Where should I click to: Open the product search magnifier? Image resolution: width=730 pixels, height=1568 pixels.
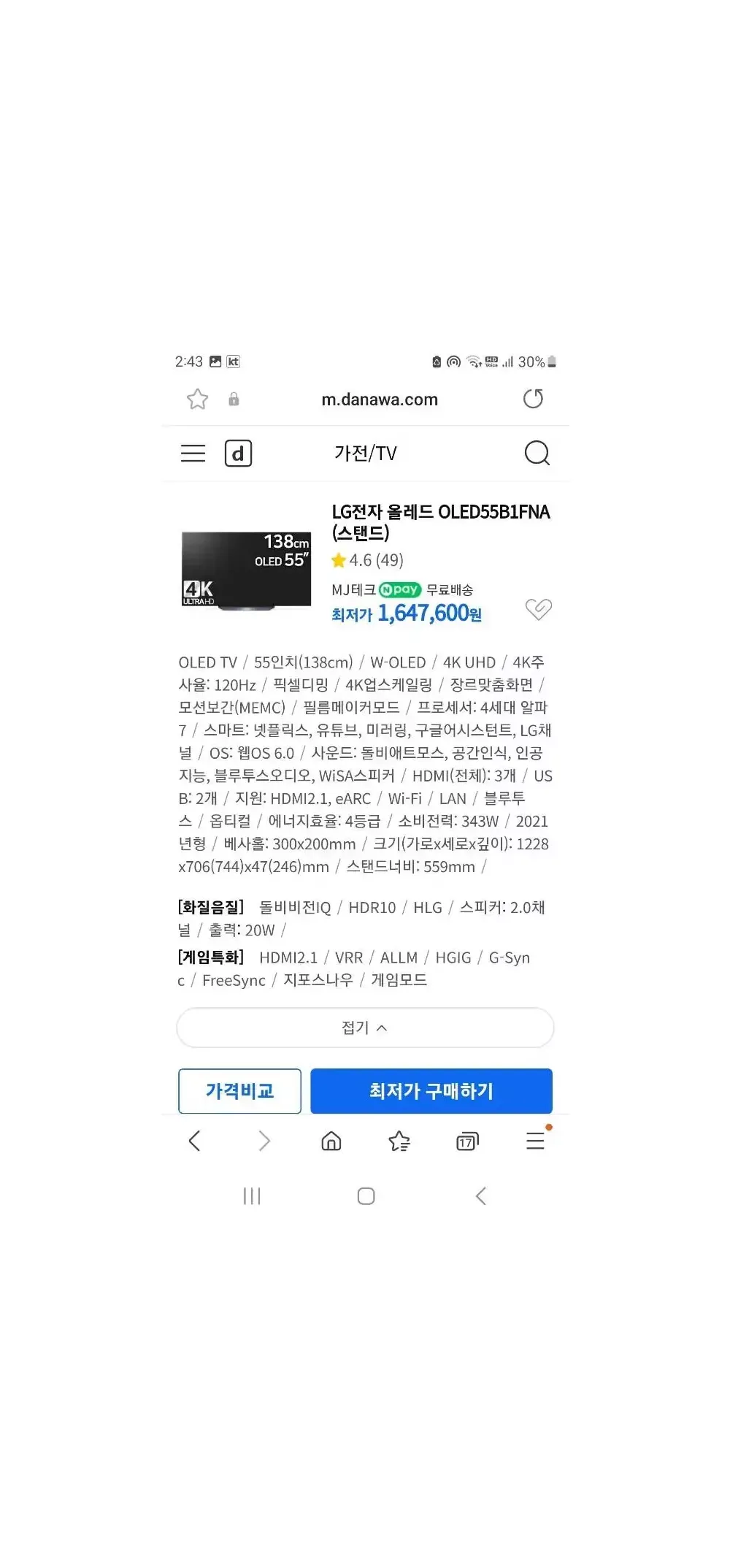(x=537, y=454)
